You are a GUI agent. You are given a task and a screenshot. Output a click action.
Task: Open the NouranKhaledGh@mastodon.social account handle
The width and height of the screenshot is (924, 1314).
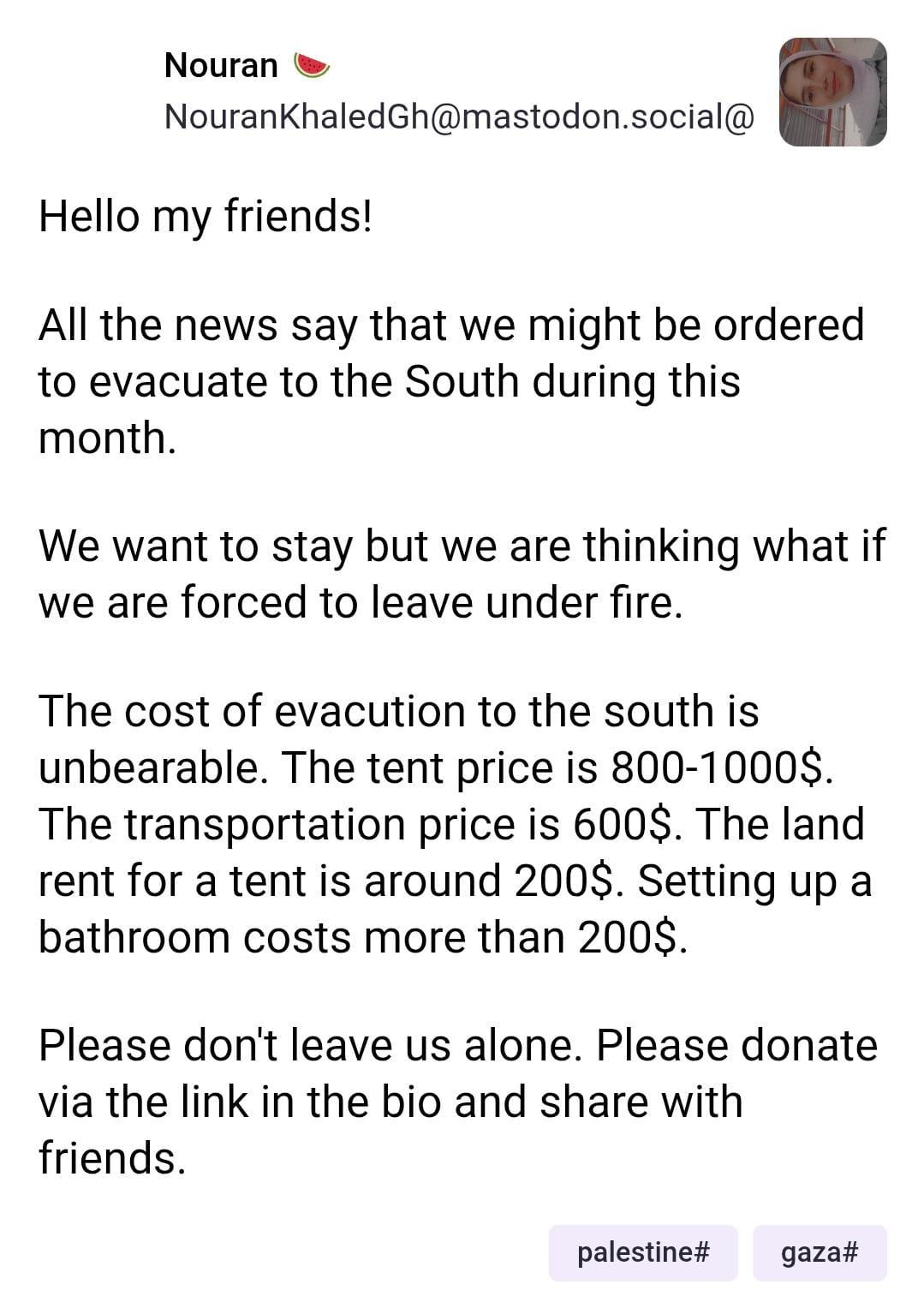[x=459, y=116]
